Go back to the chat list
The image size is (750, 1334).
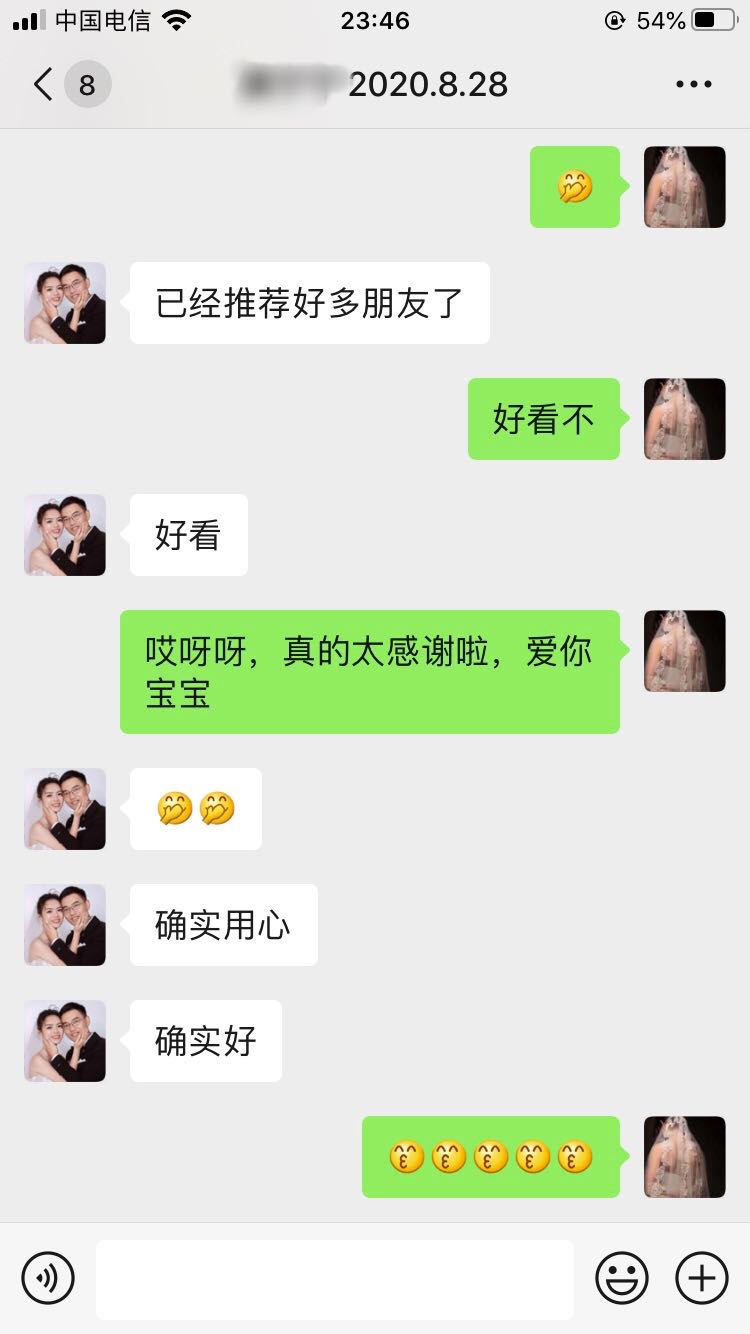pyautogui.click(x=44, y=85)
